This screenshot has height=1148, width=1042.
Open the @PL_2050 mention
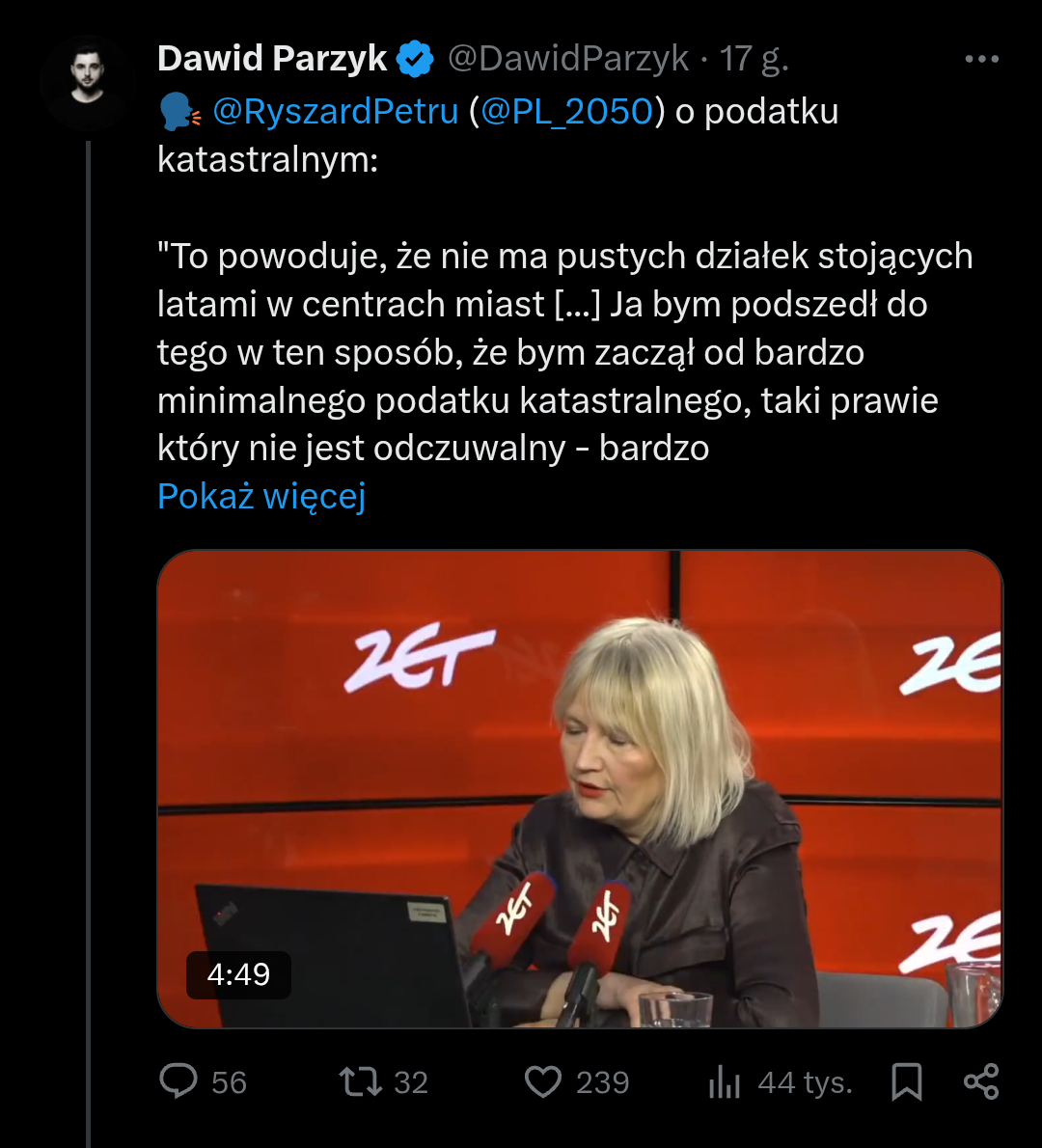[x=567, y=112]
